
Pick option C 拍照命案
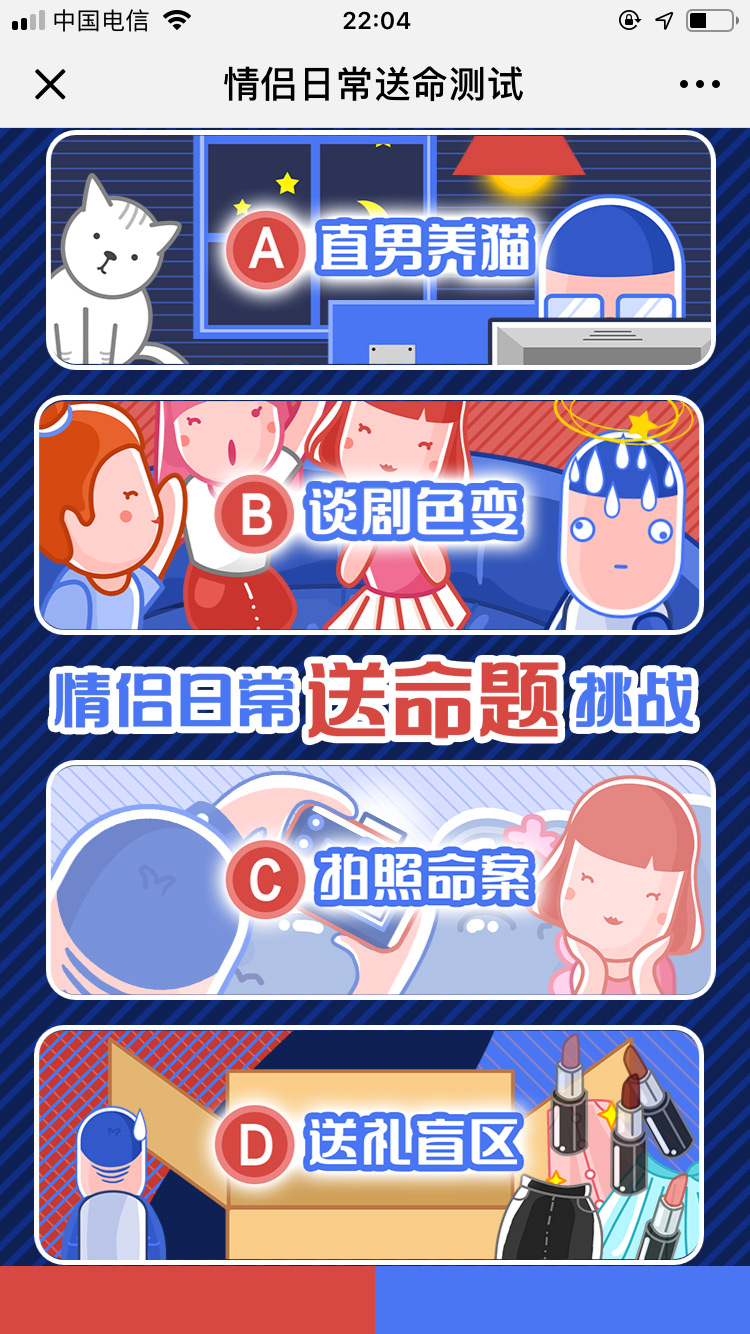point(381,880)
